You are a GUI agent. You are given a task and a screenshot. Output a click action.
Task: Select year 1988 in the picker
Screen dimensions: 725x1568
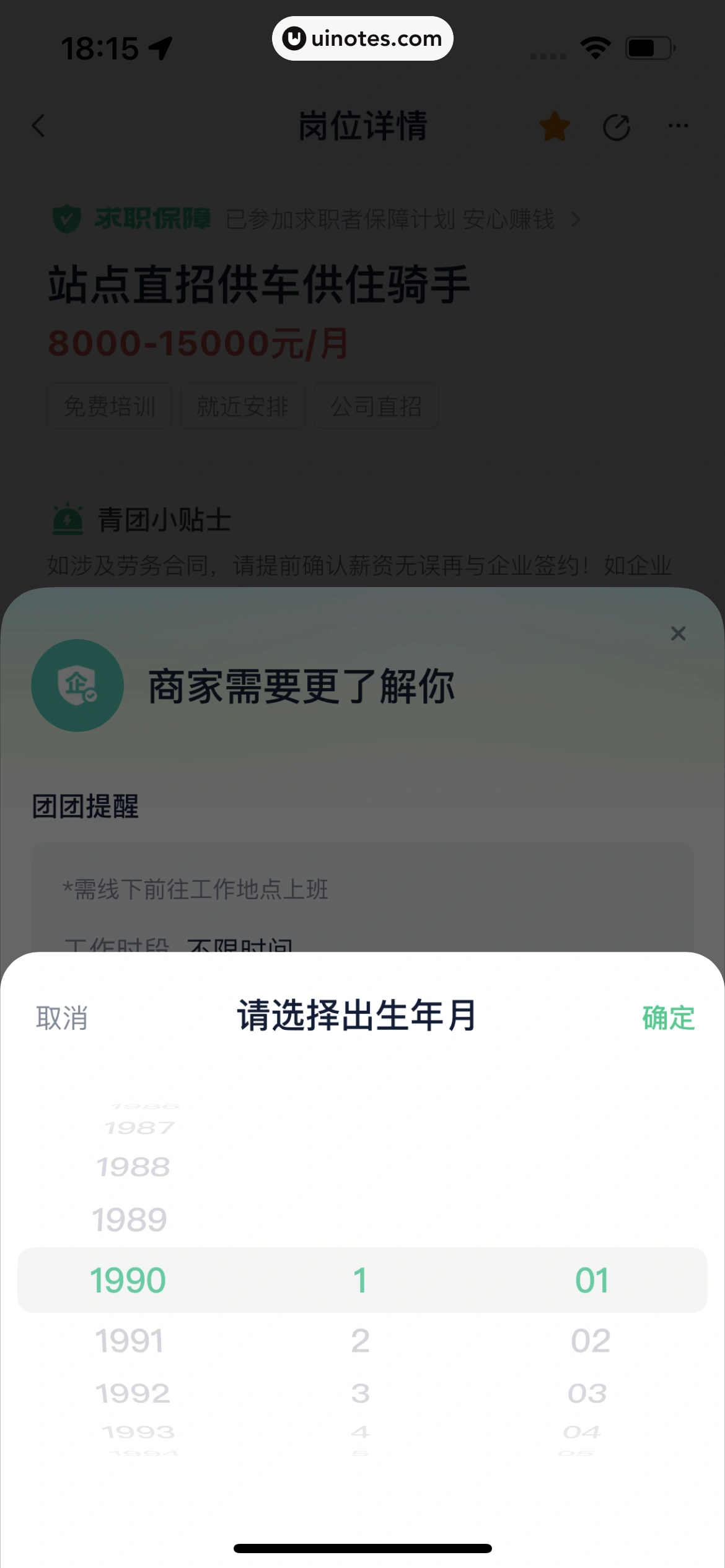coord(133,1167)
